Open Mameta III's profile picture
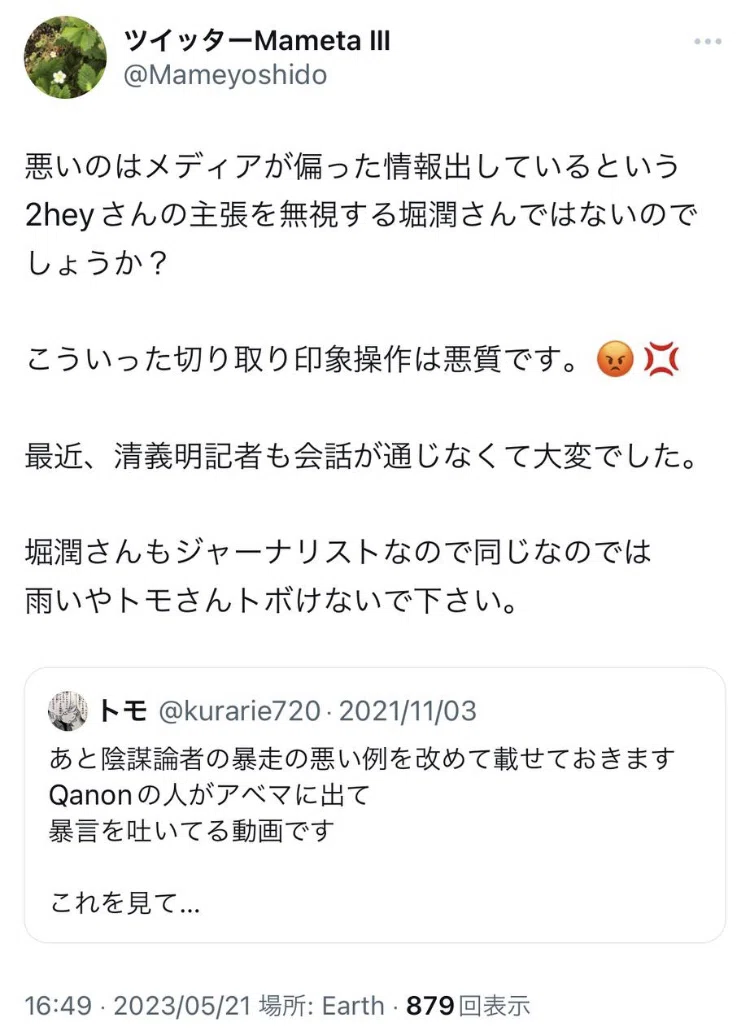 coord(65,58)
